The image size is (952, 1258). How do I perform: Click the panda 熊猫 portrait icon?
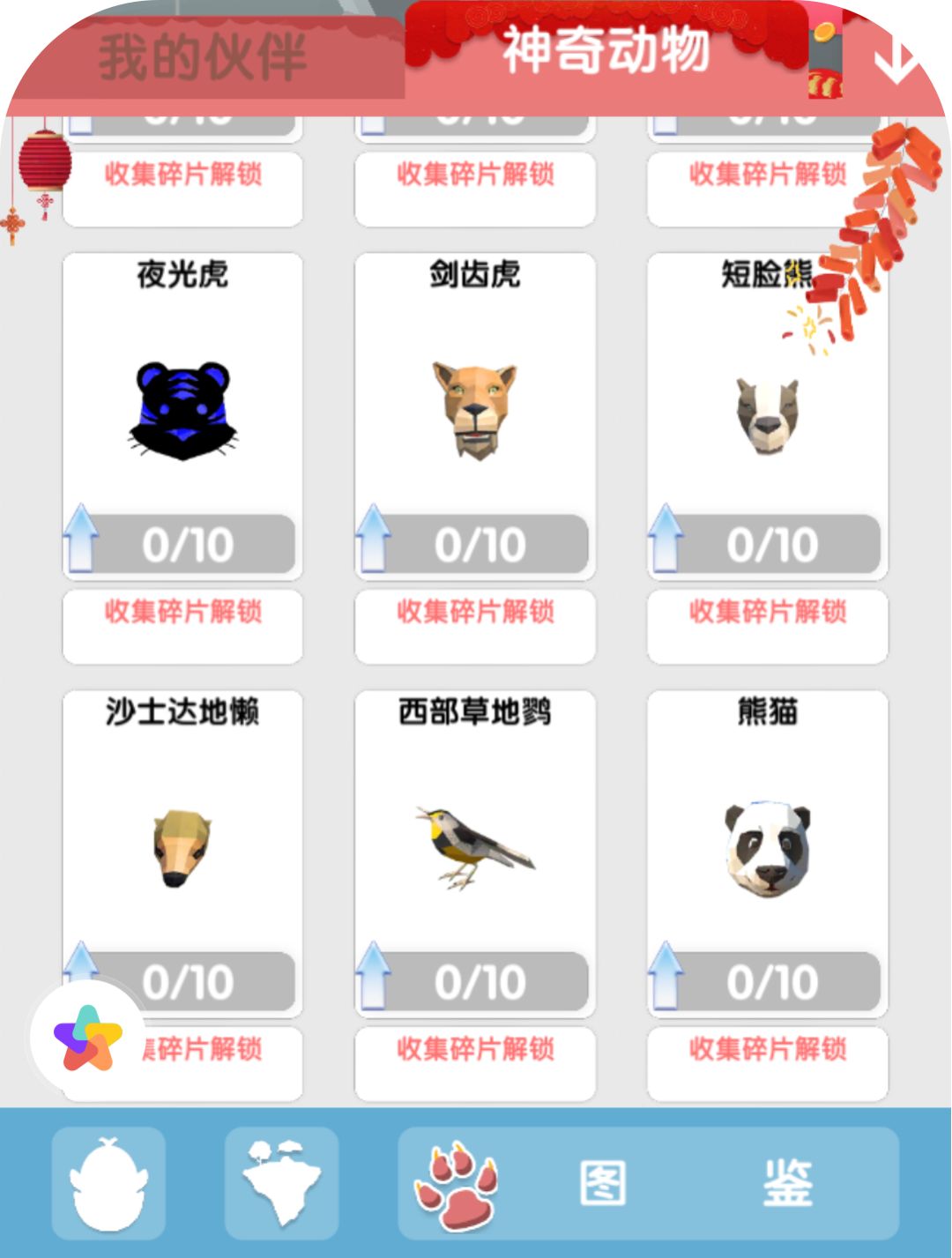point(767,851)
